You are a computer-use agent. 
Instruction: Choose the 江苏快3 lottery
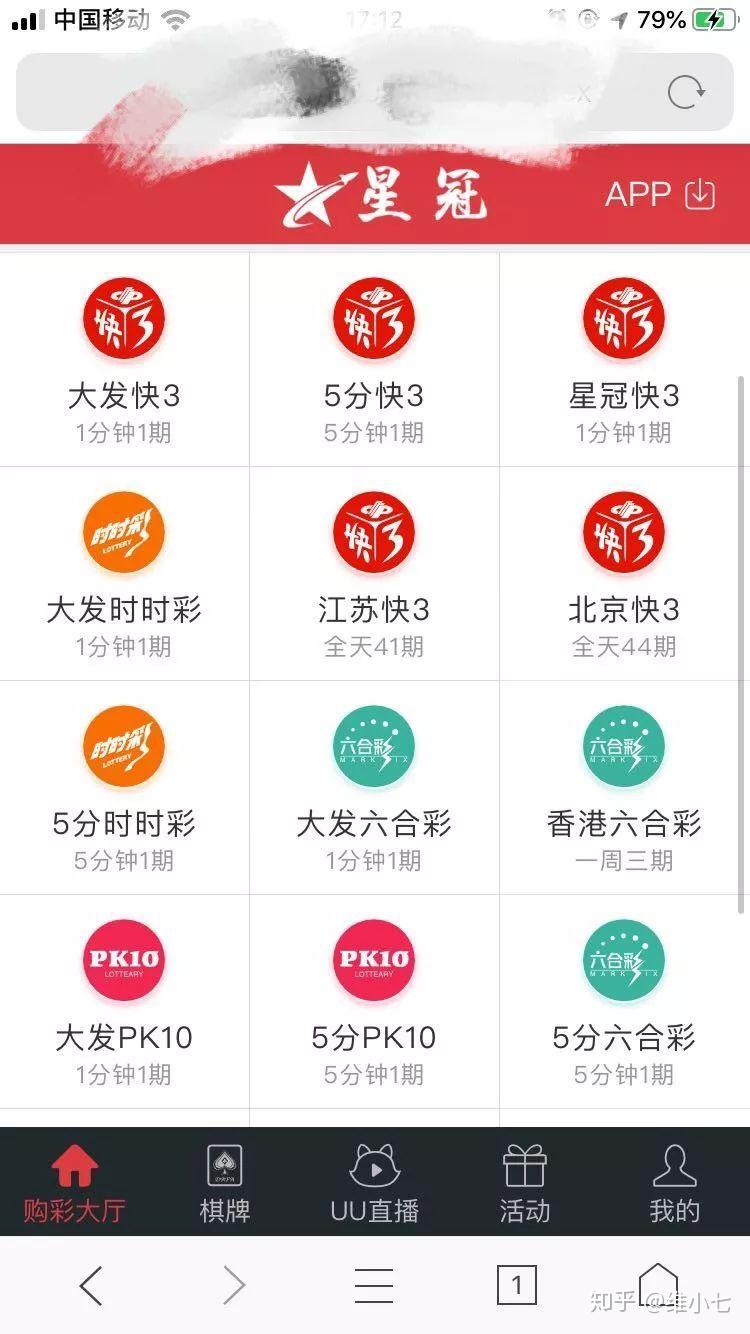point(374,574)
